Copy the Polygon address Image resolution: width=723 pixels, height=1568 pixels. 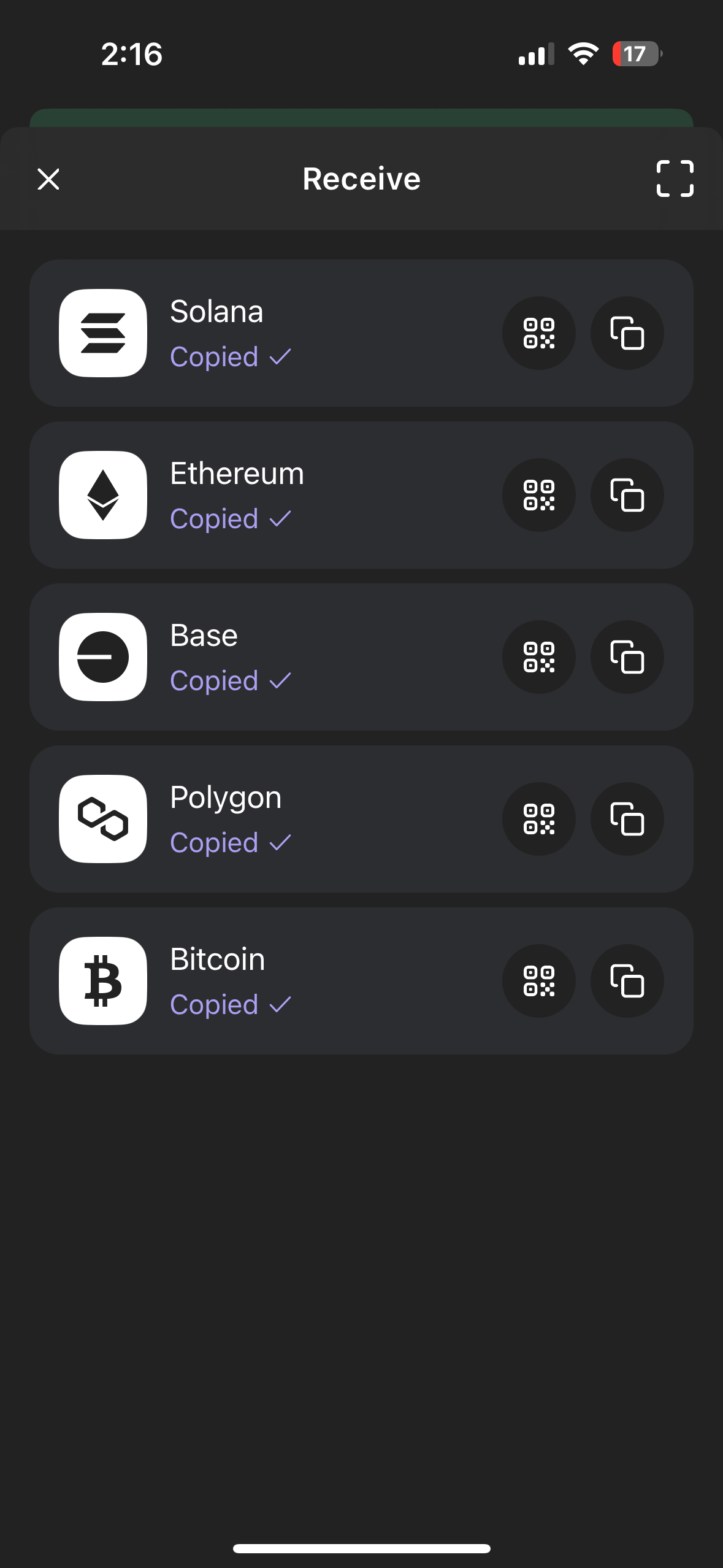[x=627, y=819]
